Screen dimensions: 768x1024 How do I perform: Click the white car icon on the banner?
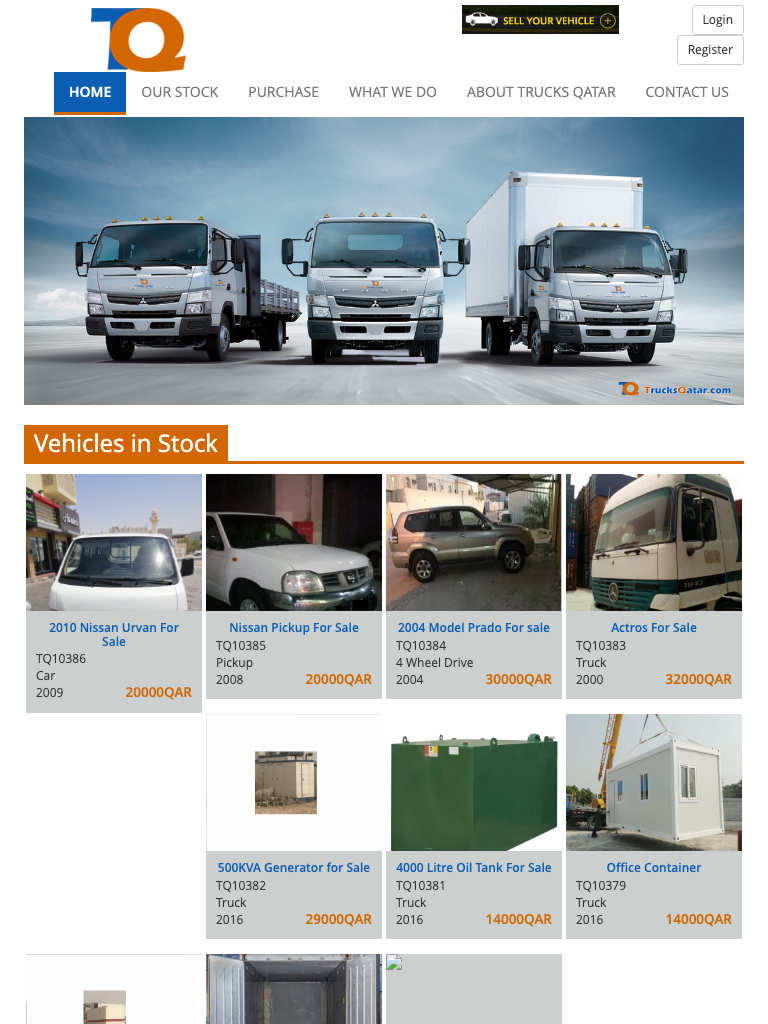[x=481, y=19]
